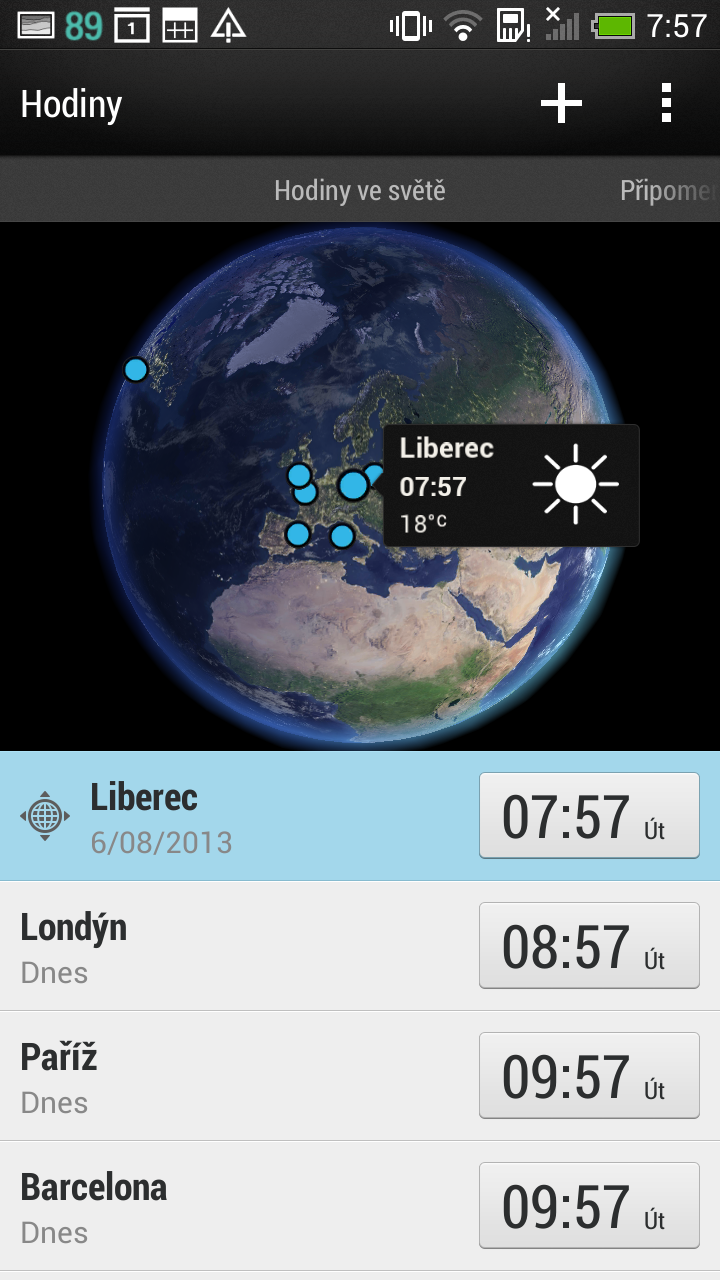Open the Barcelona row
This screenshot has height=1280, width=720.
click(x=240, y=1206)
